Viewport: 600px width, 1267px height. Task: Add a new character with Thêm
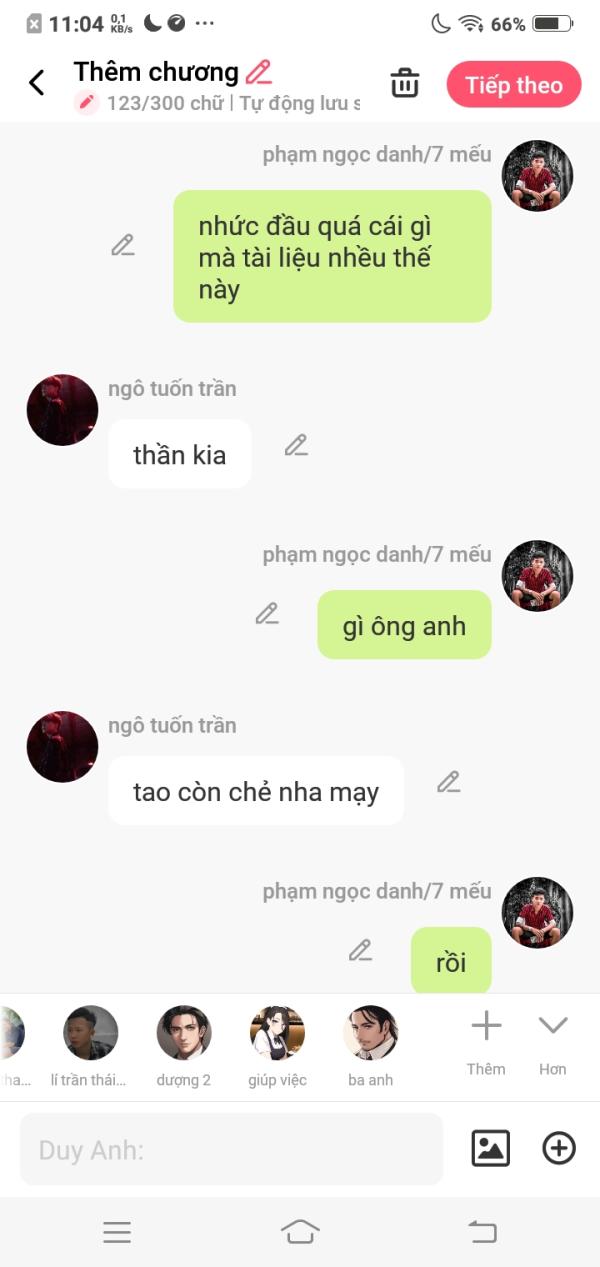[486, 1040]
